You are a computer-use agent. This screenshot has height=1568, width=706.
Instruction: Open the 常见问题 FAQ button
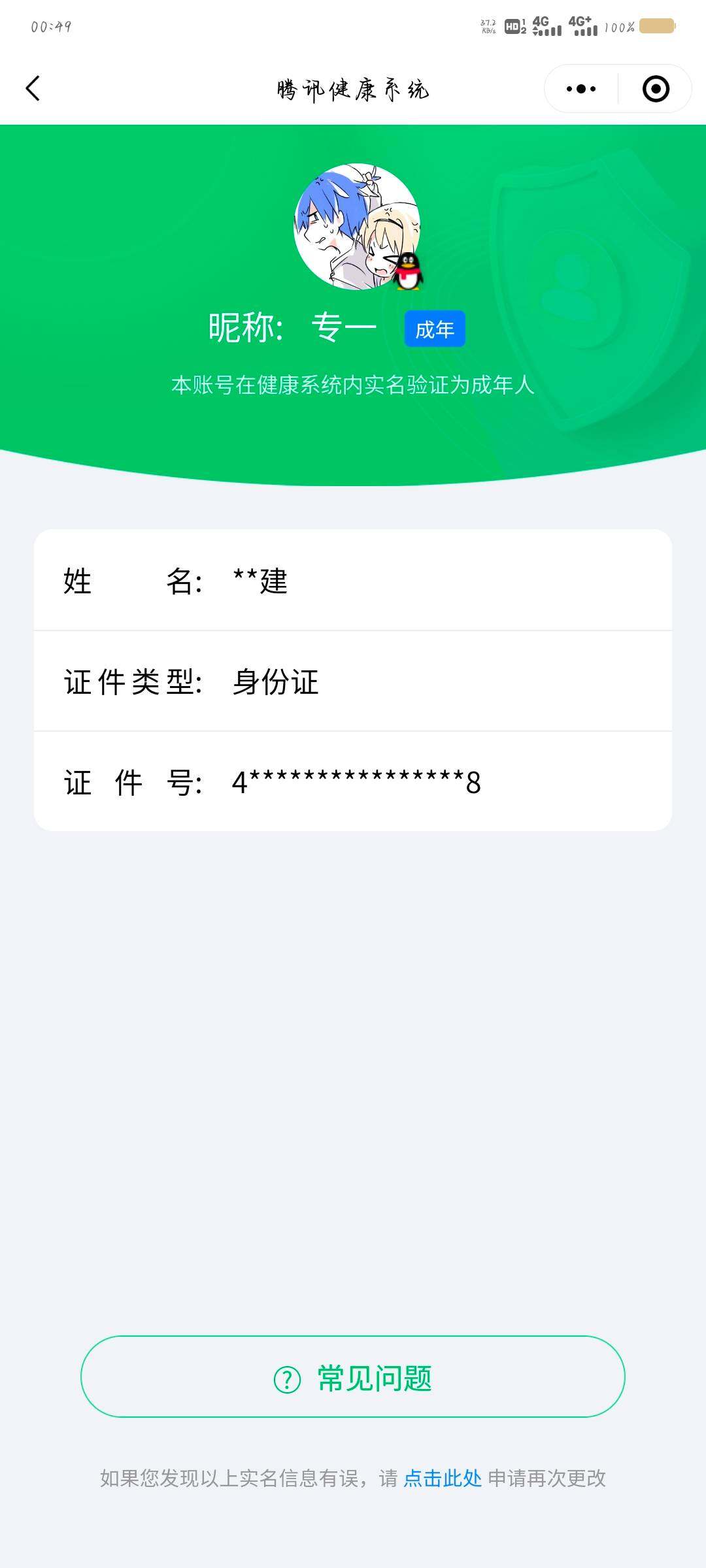(x=353, y=1378)
